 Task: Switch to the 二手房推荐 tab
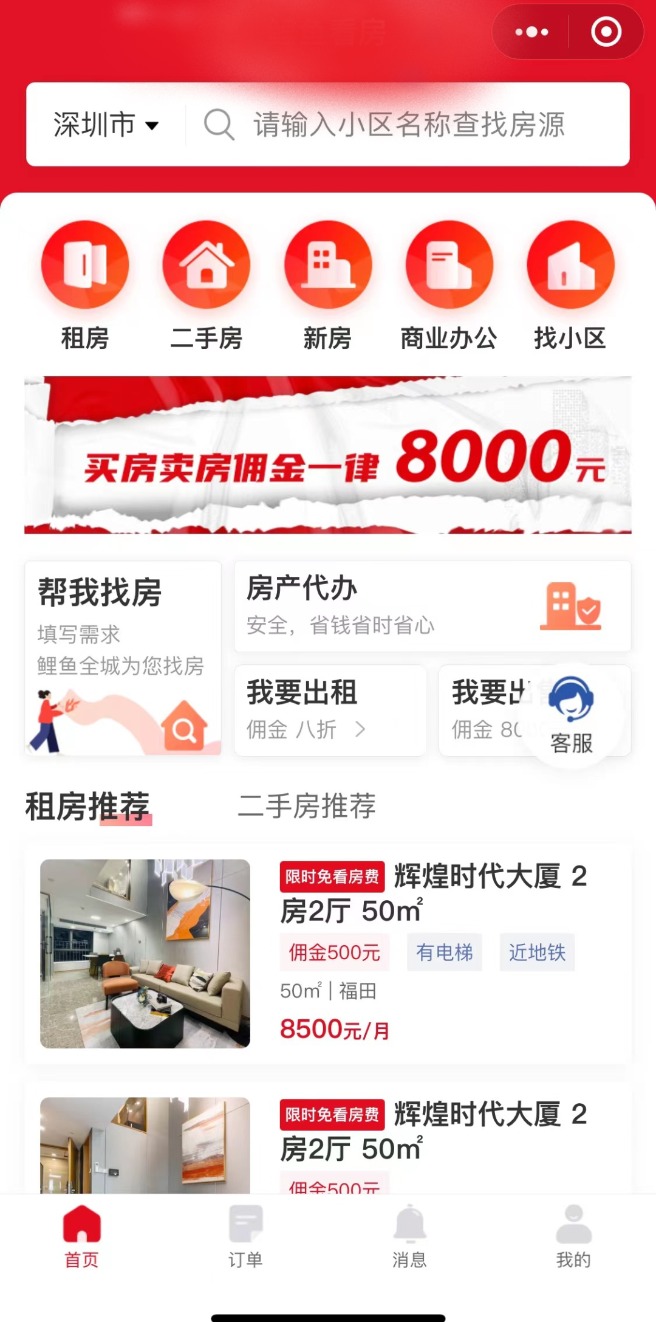pyautogui.click(x=307, y=806)
